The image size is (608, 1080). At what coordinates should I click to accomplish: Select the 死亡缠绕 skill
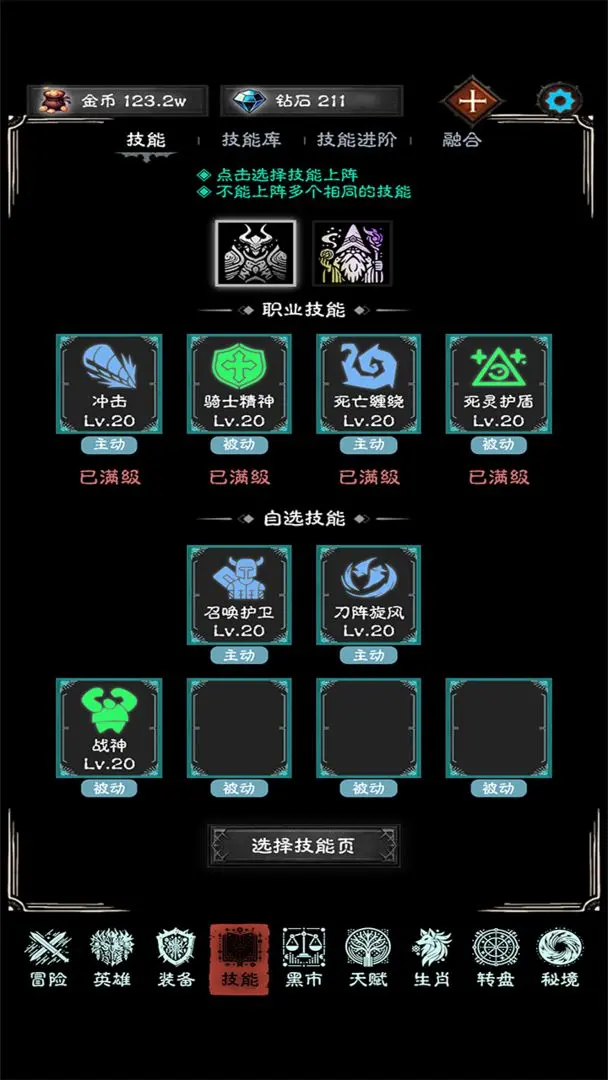click(369, 384)
